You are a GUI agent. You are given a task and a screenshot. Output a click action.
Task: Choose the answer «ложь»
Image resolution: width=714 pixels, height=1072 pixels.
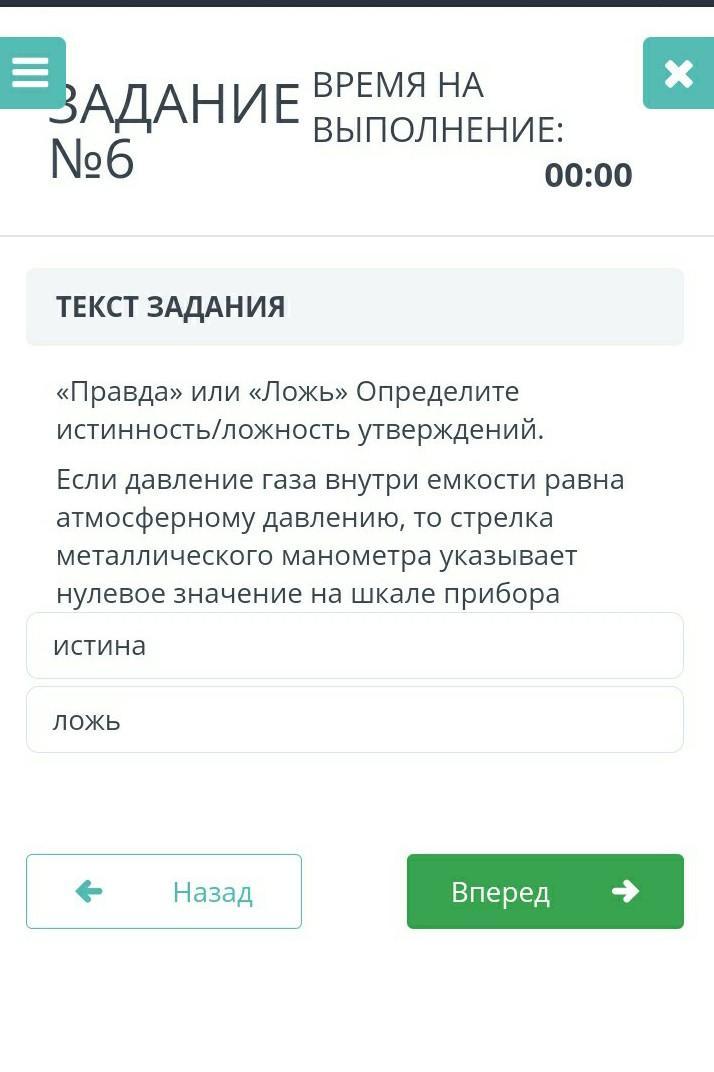[x=354, y=720]
